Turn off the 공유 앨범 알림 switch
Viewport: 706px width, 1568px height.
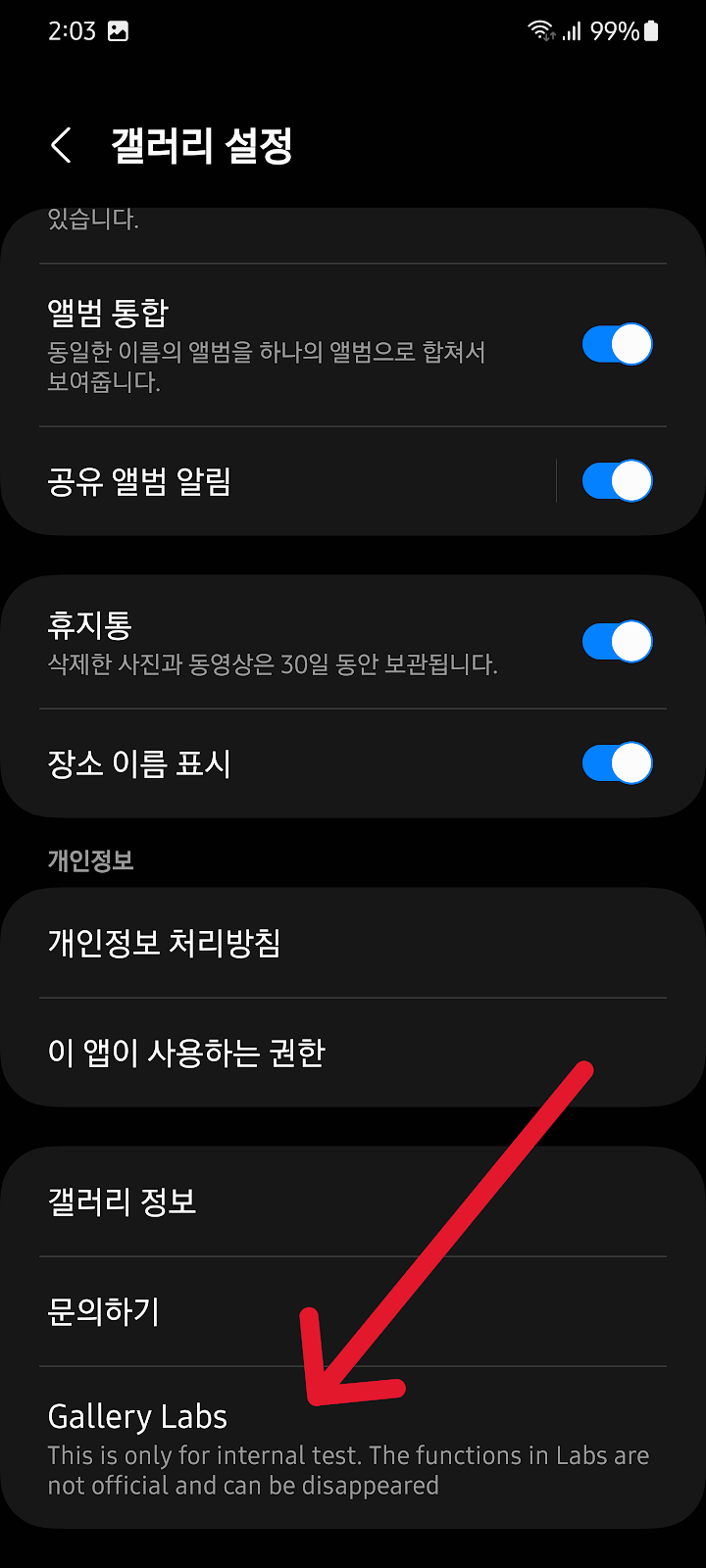tap(617, 481)
